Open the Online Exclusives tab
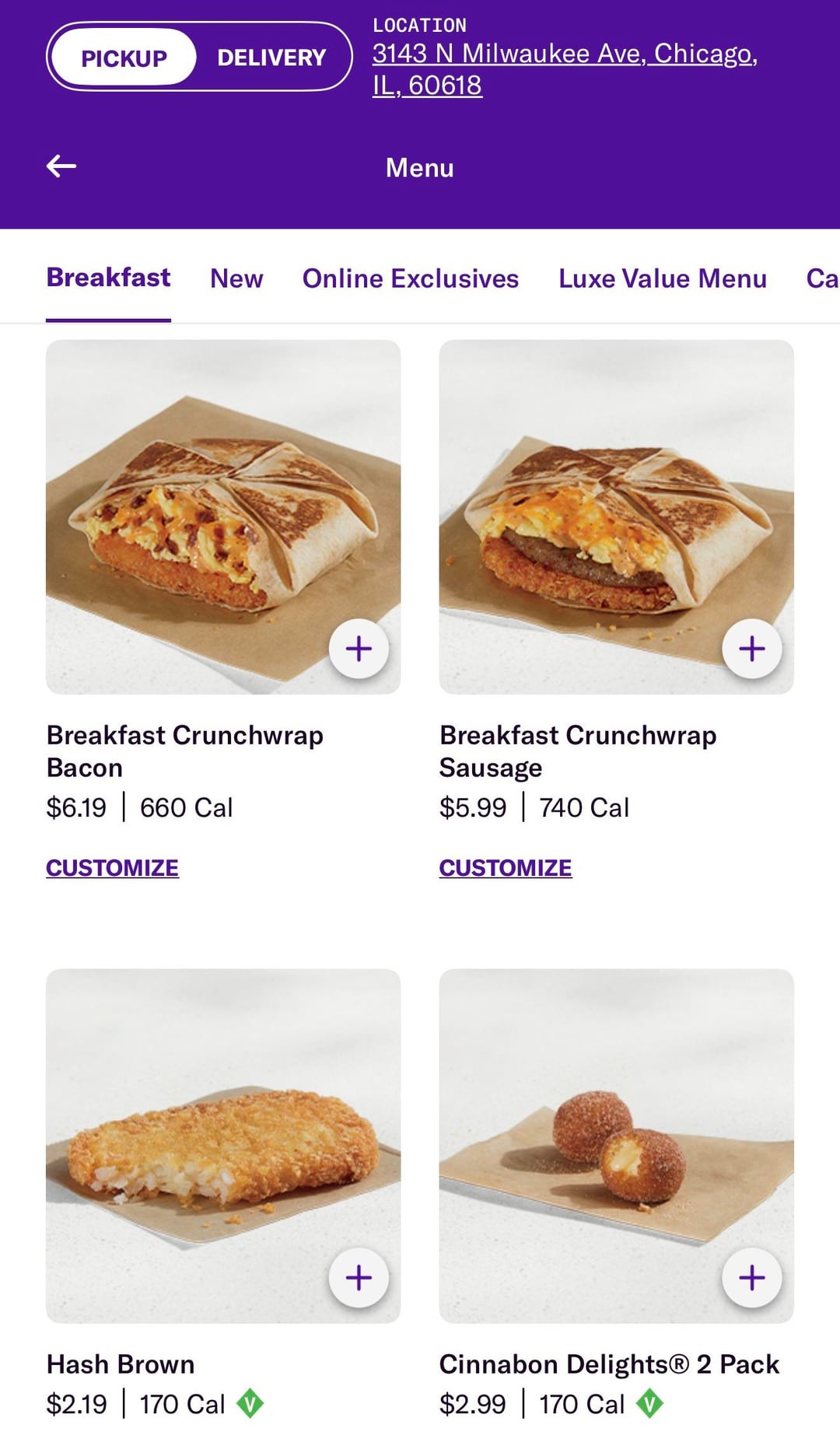The height and width of the screenshot is (1456, 840). (410, 278)
